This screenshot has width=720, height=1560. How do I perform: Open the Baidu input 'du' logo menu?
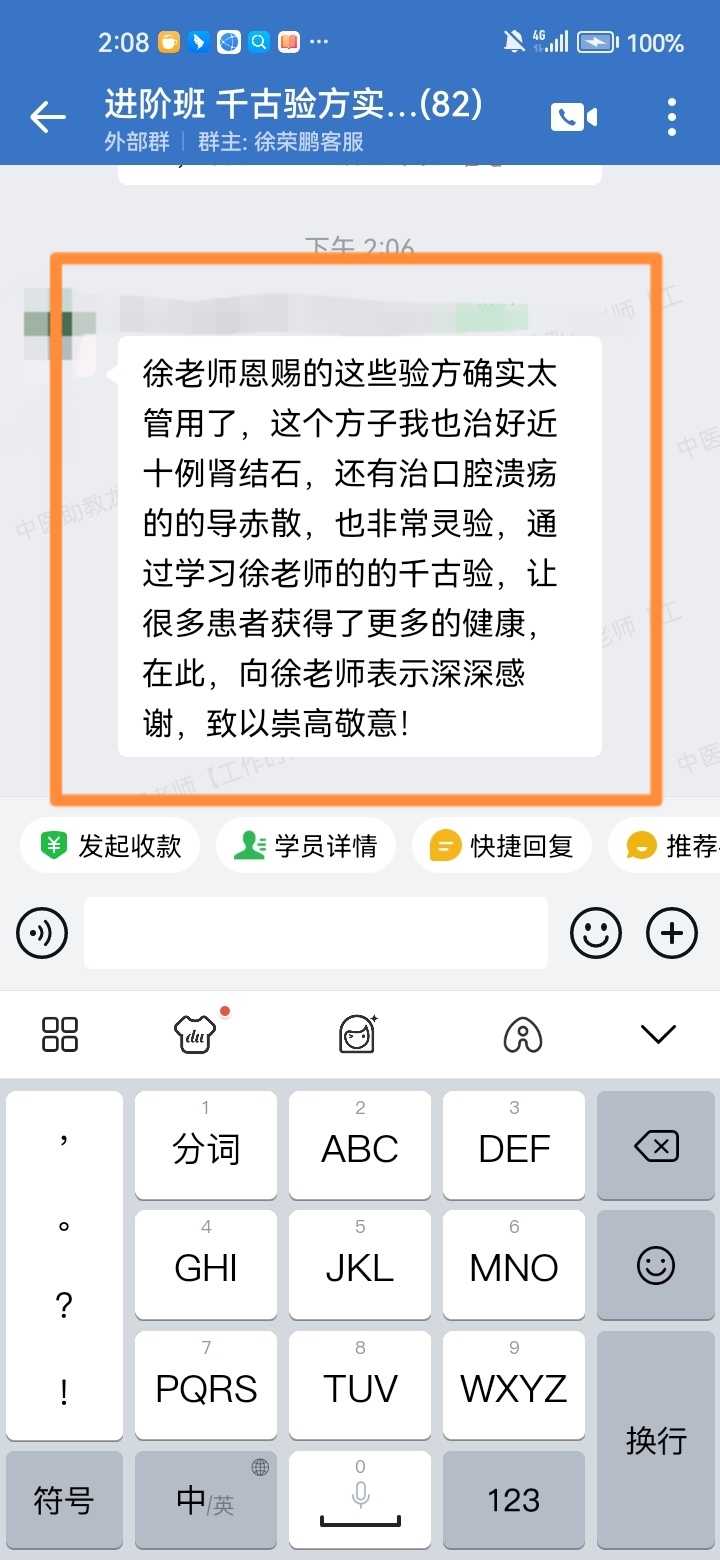pyautogui.click(x=193, y=1035)
